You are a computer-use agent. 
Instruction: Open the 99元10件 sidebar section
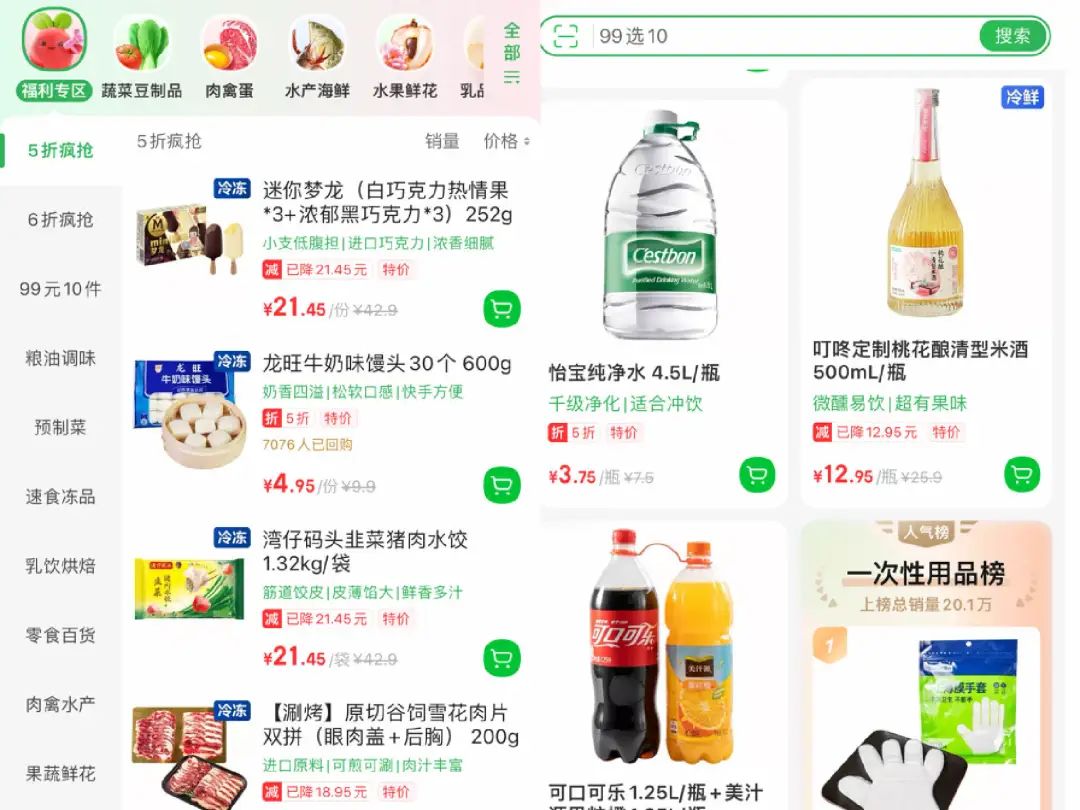coord(60,289)
